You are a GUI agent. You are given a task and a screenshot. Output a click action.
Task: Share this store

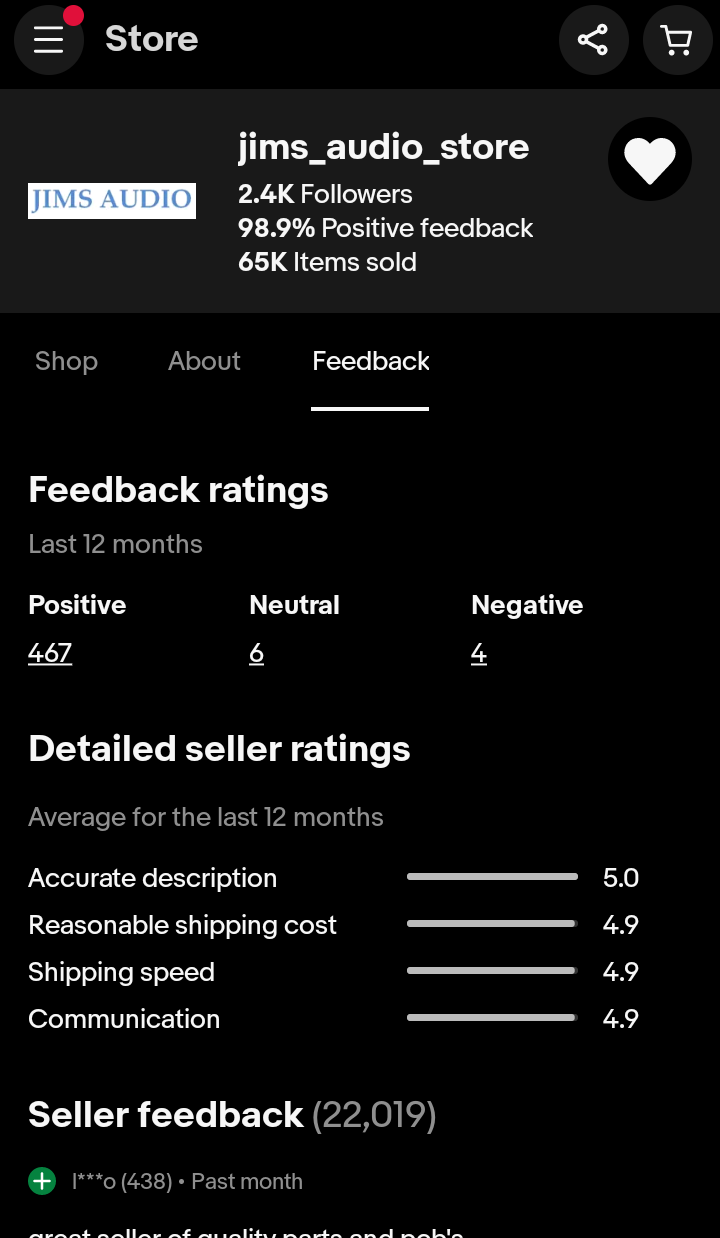593,40
